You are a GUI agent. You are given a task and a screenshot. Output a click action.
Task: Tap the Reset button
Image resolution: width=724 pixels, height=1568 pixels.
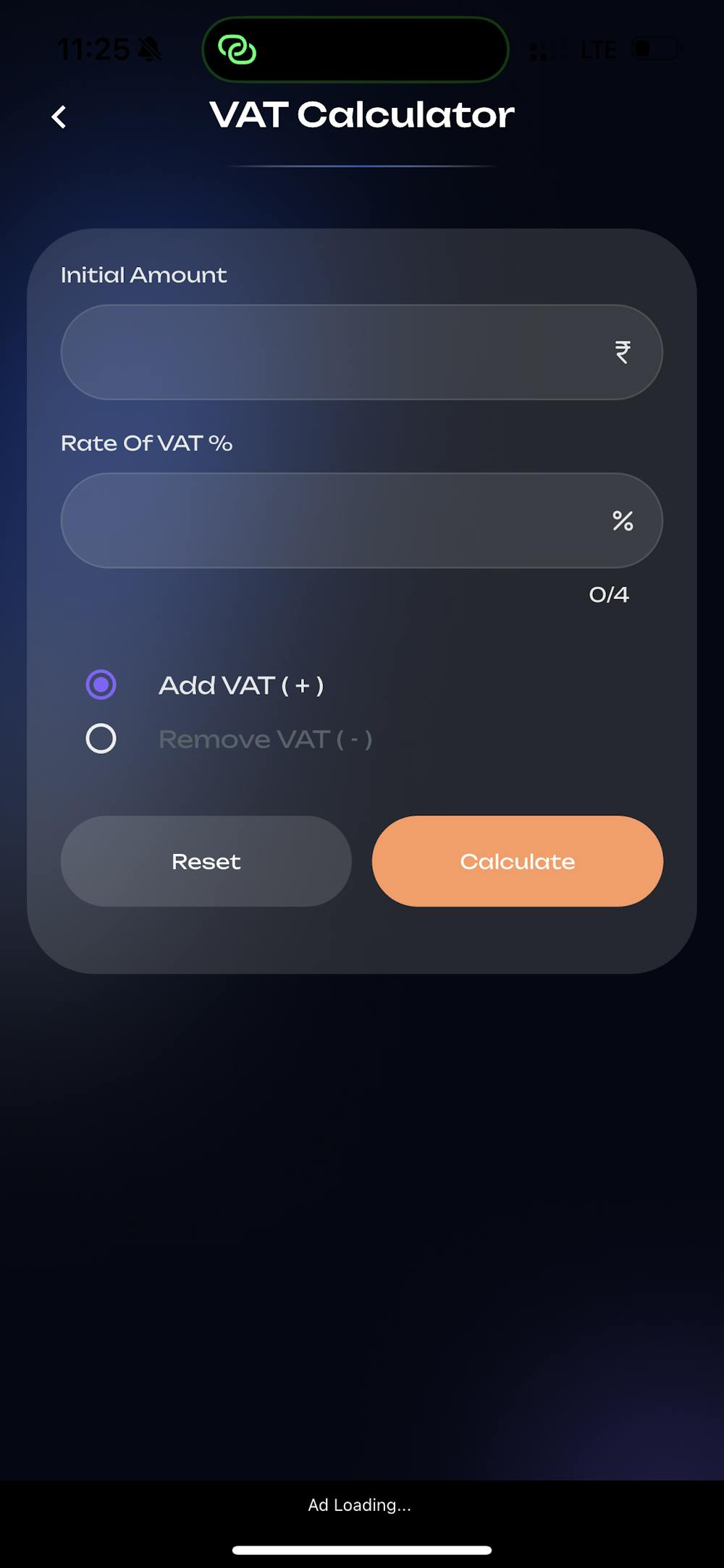click(206, 861)
